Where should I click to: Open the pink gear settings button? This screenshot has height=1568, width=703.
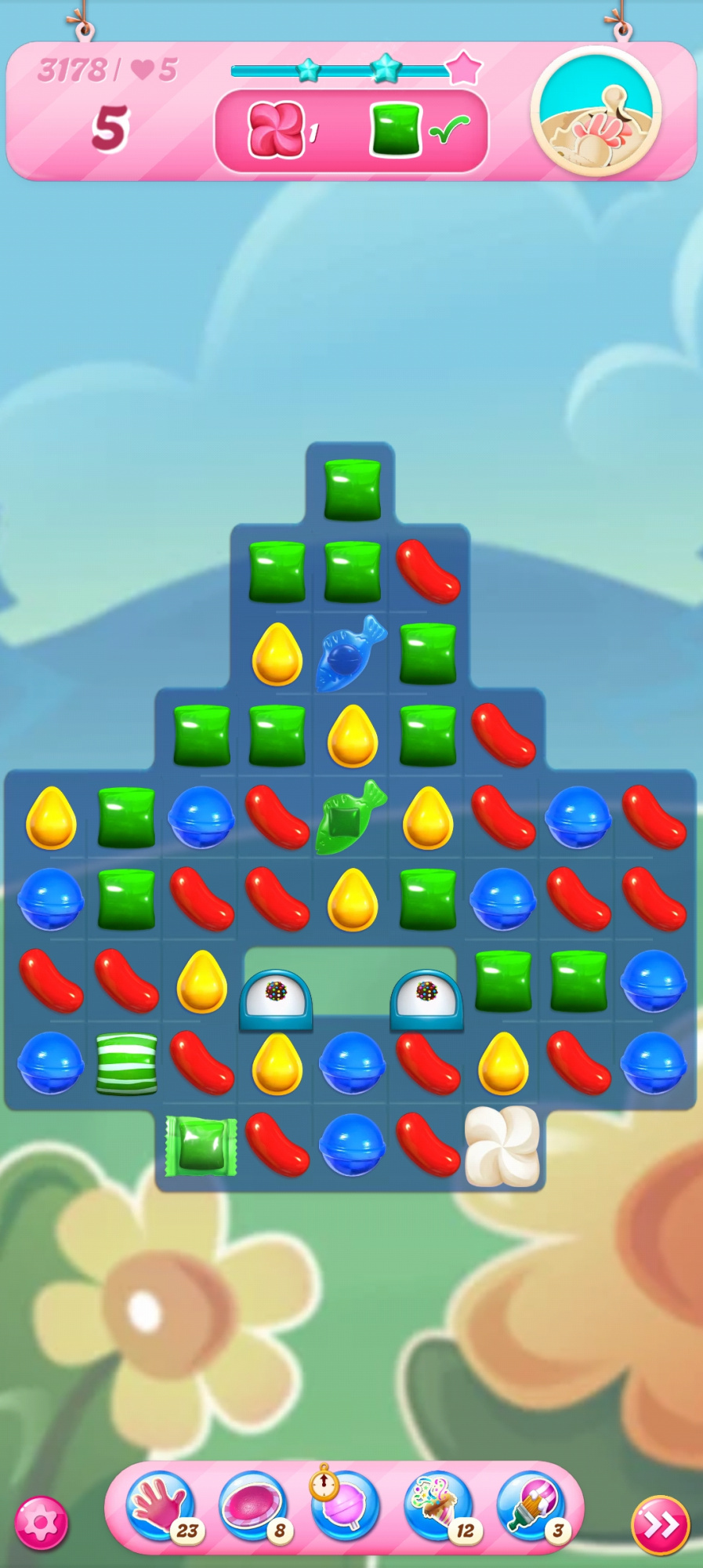pyautogui.click(x=41, y=1523)
